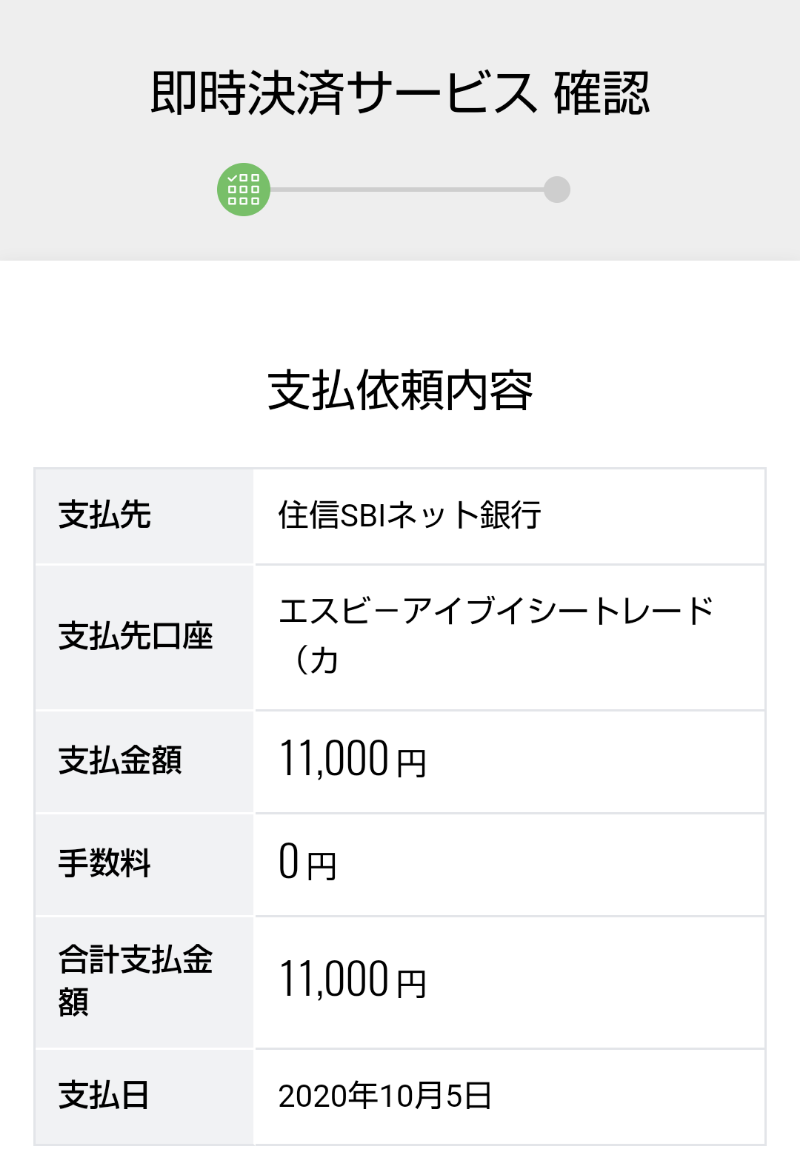The height and width of the screenshot is (1149, 800).
Task: Click the 即時決済サービス 確認 page title
Action: 399,92
